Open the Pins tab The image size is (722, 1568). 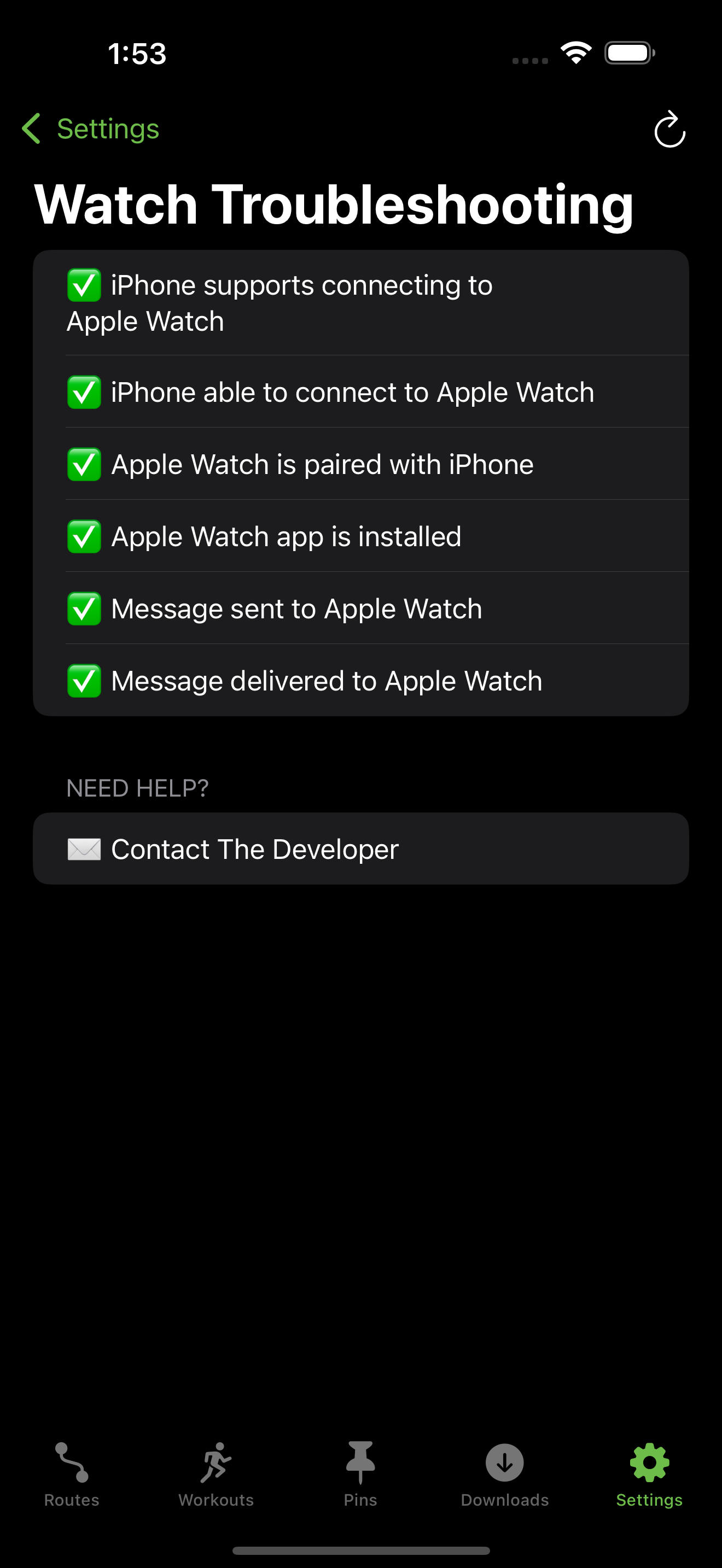click(360, 1473)
